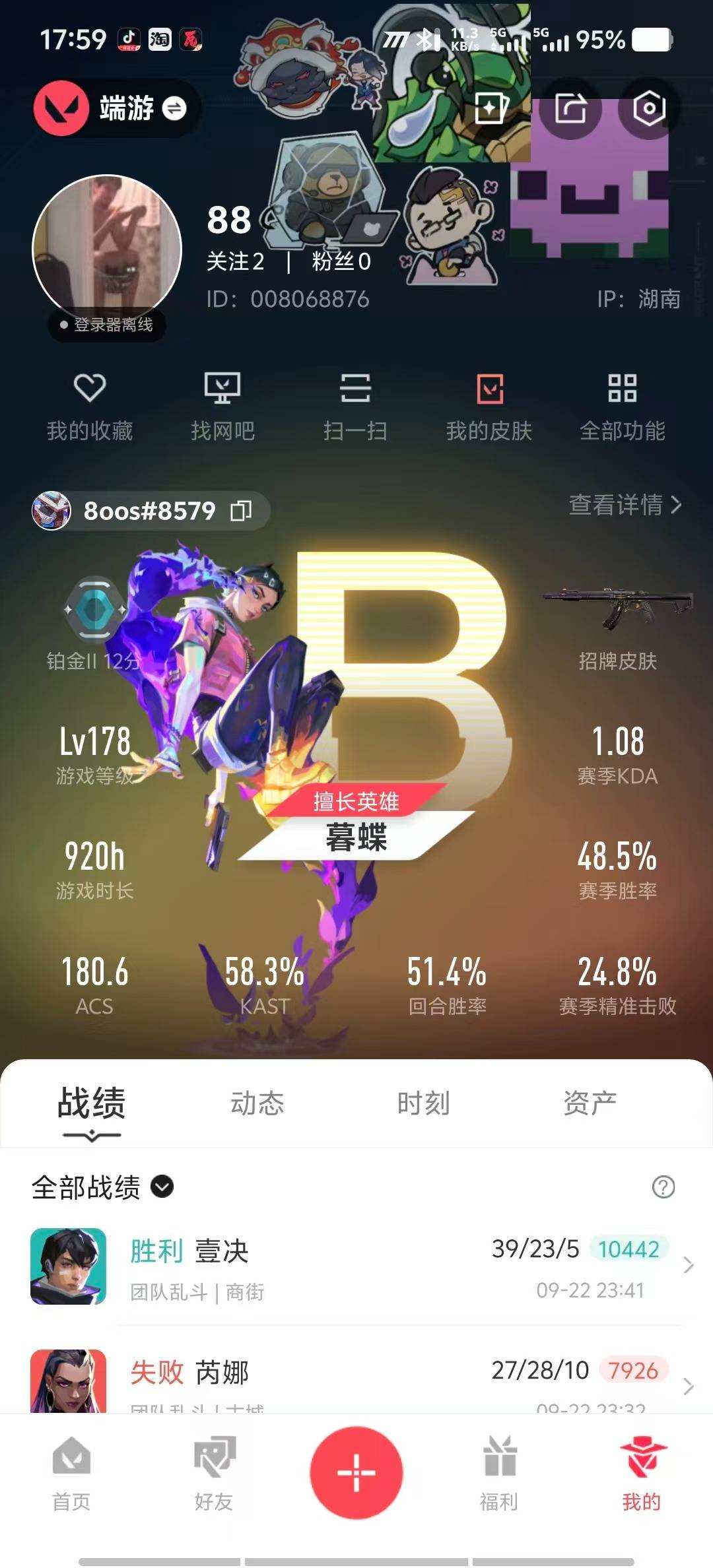View the 关注 2 following list

[x=236, y=262]
